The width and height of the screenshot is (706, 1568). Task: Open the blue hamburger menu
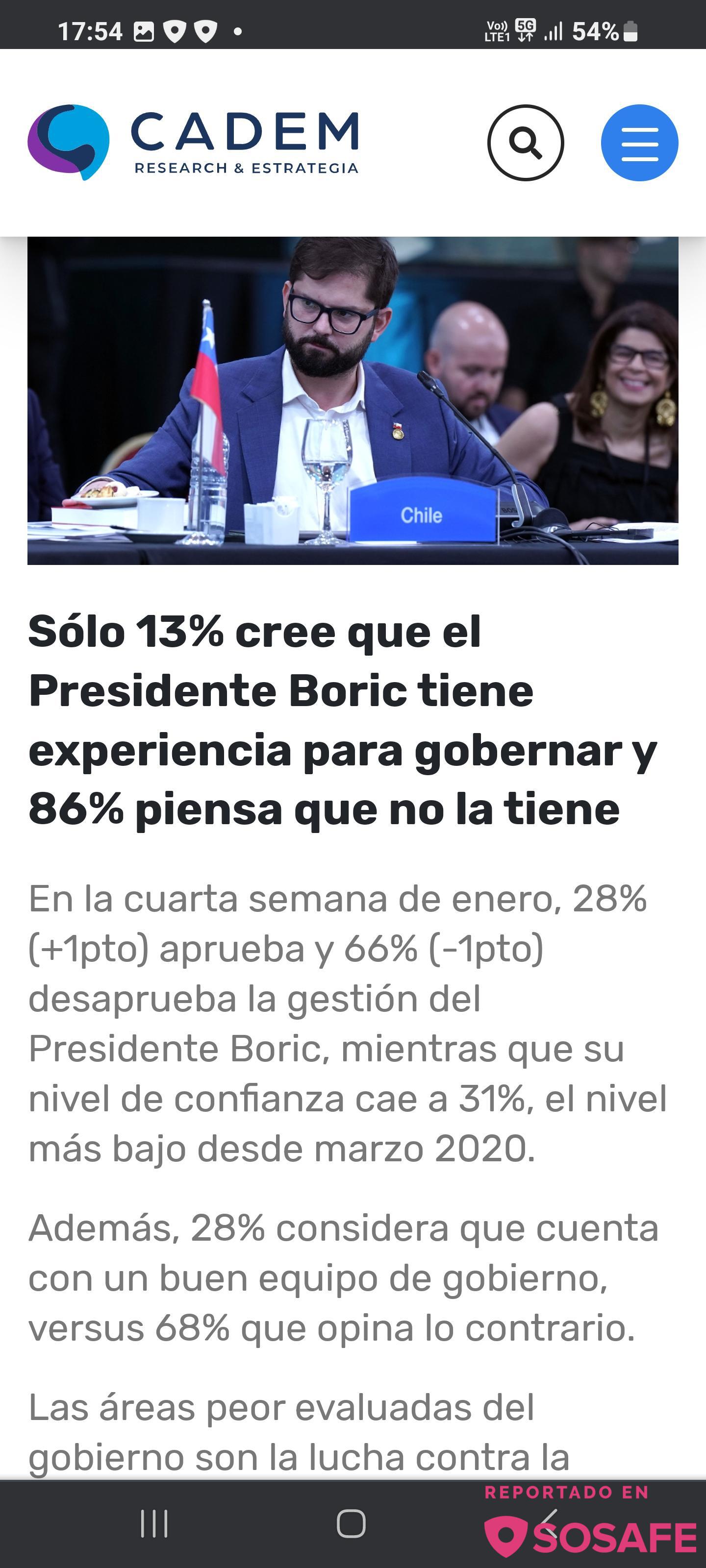pyautogui.click(x=639, y=143)
